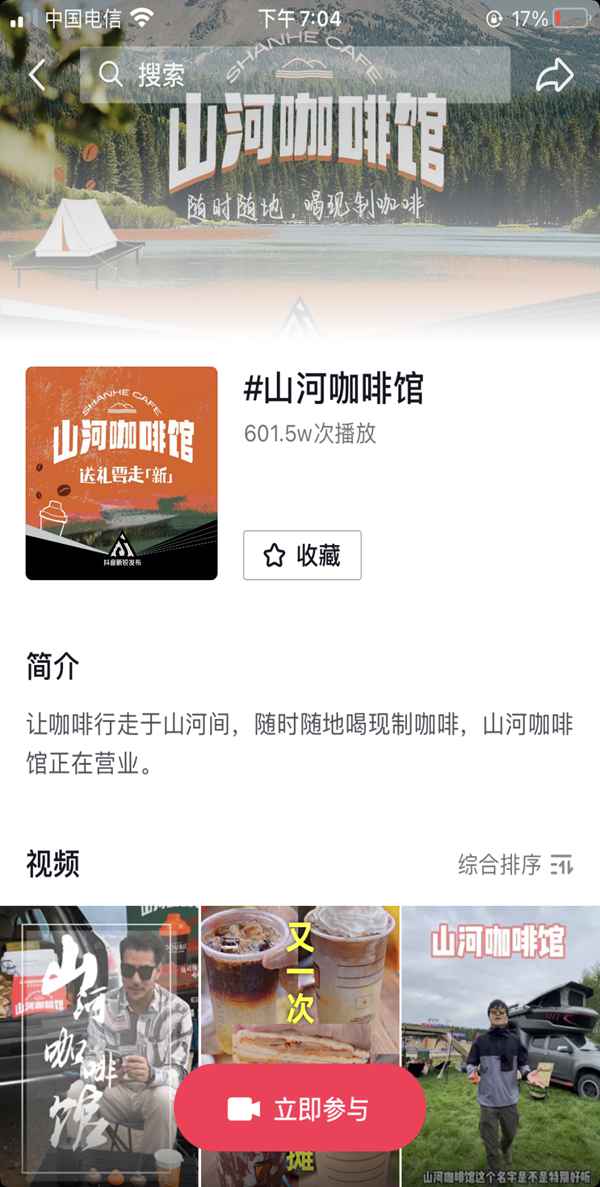Tap 收藏 to favorite the topic
The height and width of the screenshot is (1187, 600).
click(302, 555)
